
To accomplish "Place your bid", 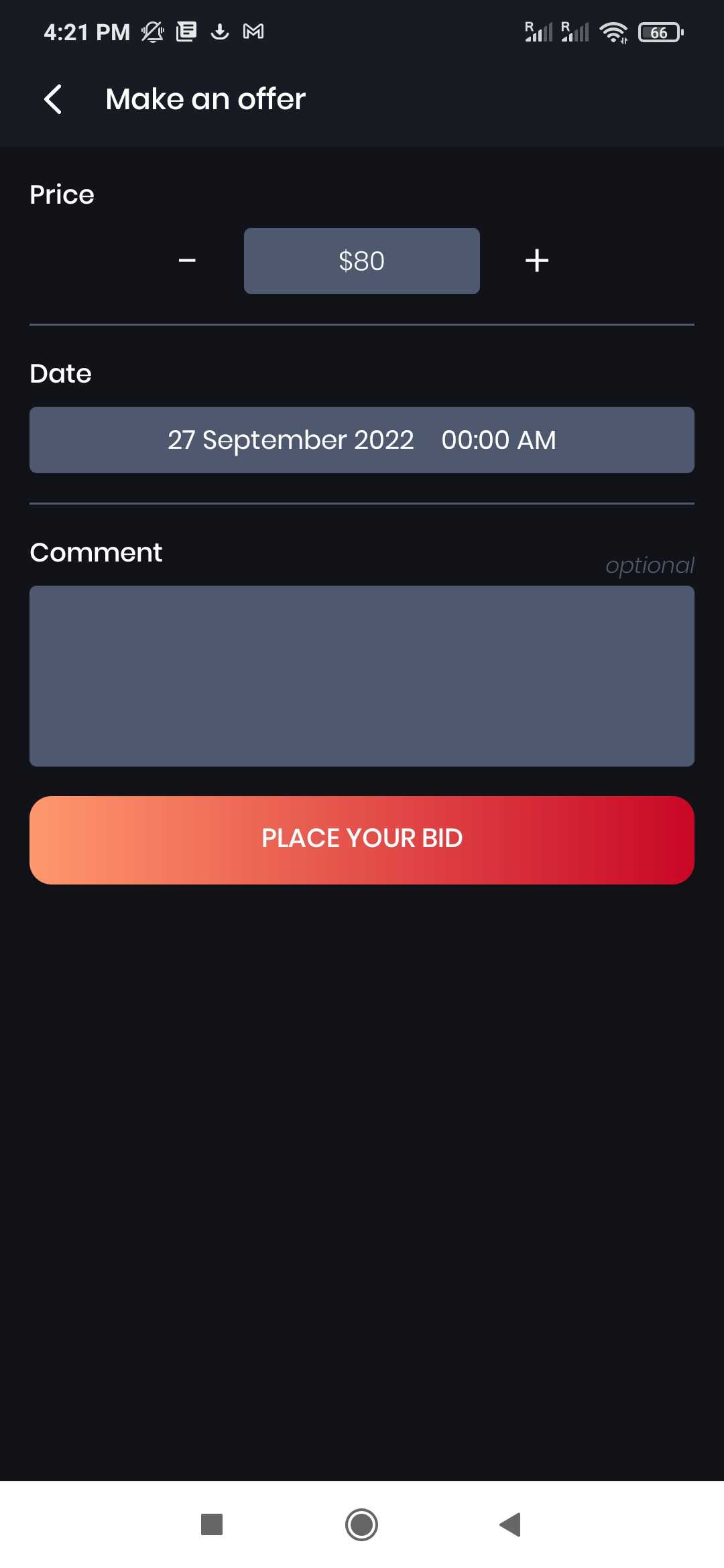I will 362,840.
